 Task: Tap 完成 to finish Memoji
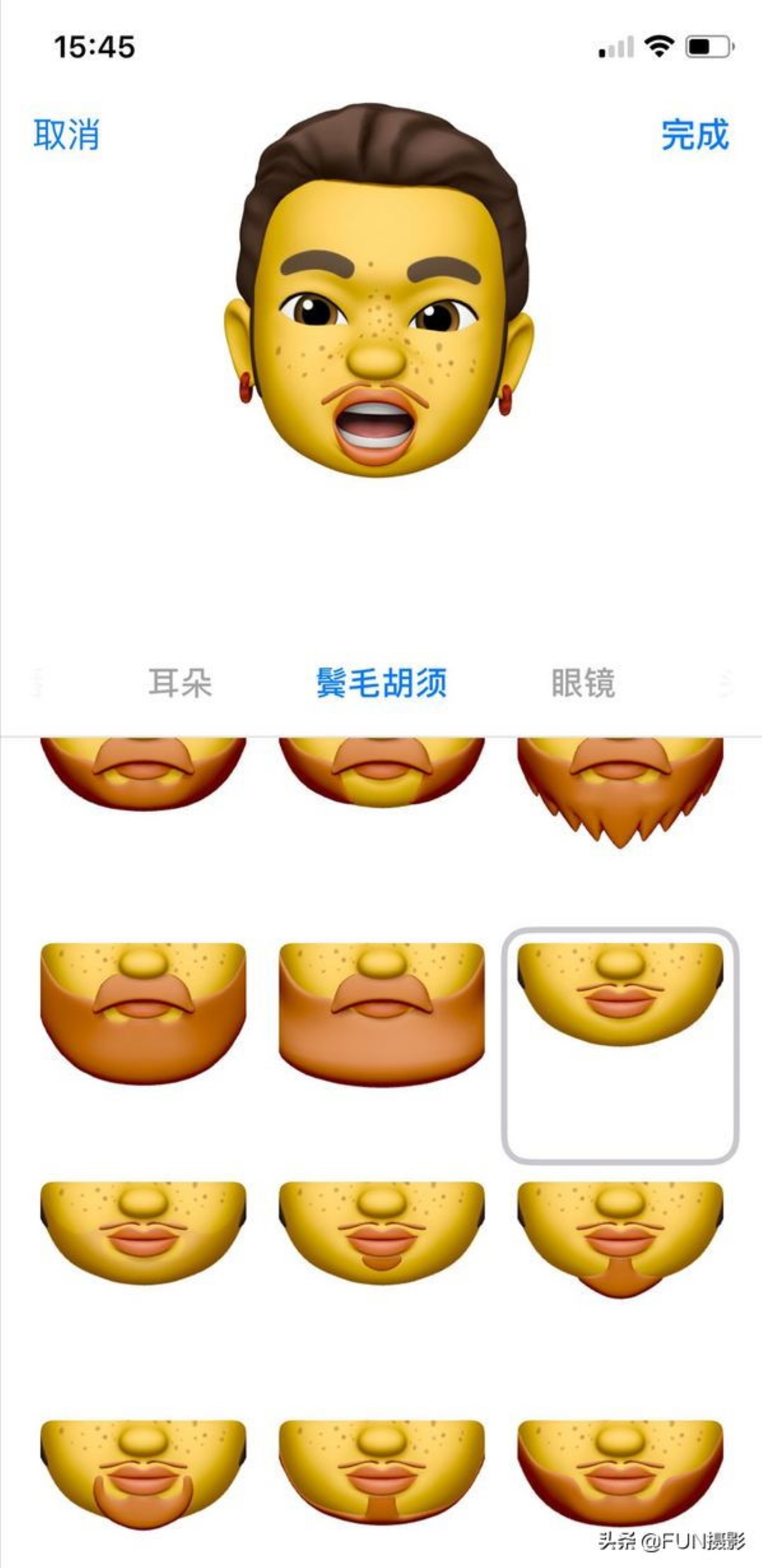point(695,134)
